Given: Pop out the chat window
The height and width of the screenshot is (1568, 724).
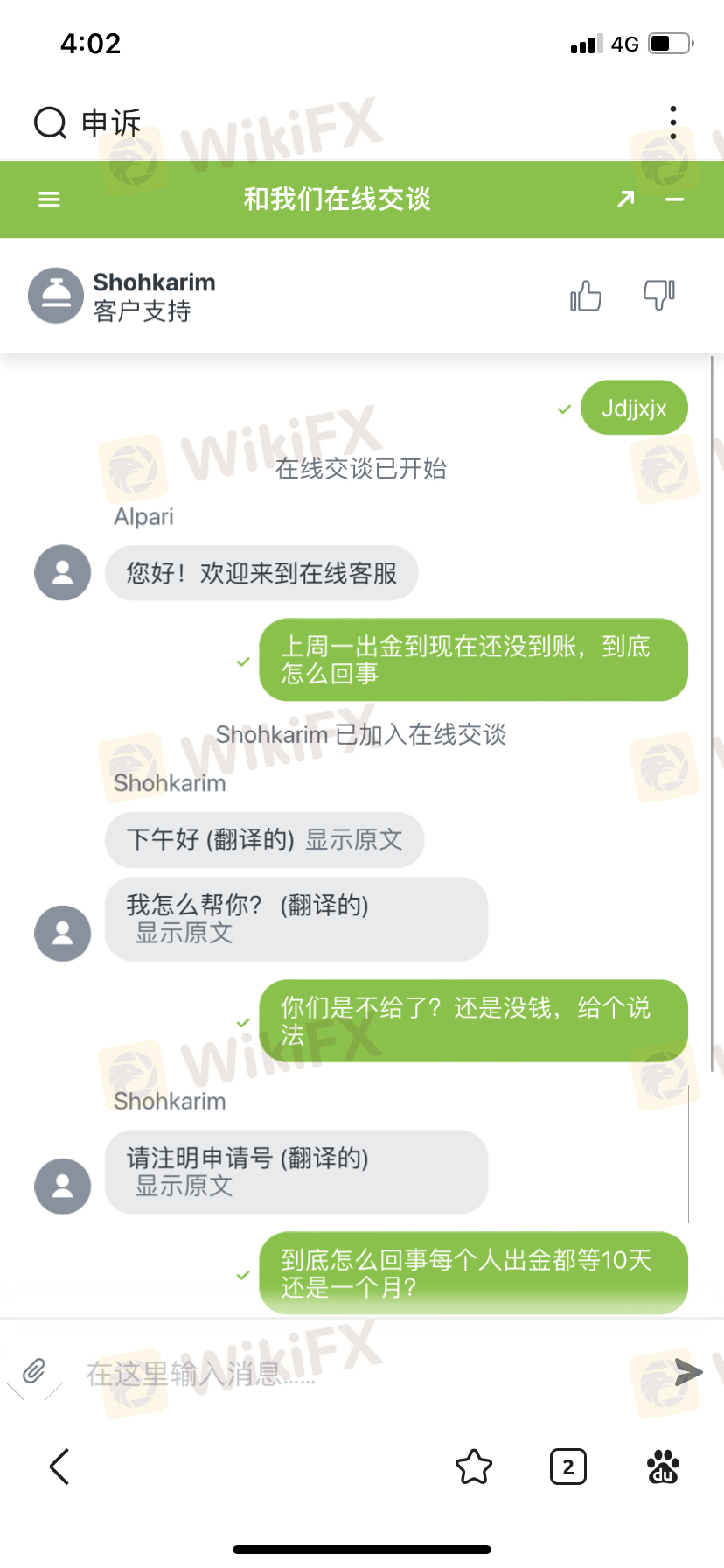Looking at the screenshot, I should (x=625, y=199).
